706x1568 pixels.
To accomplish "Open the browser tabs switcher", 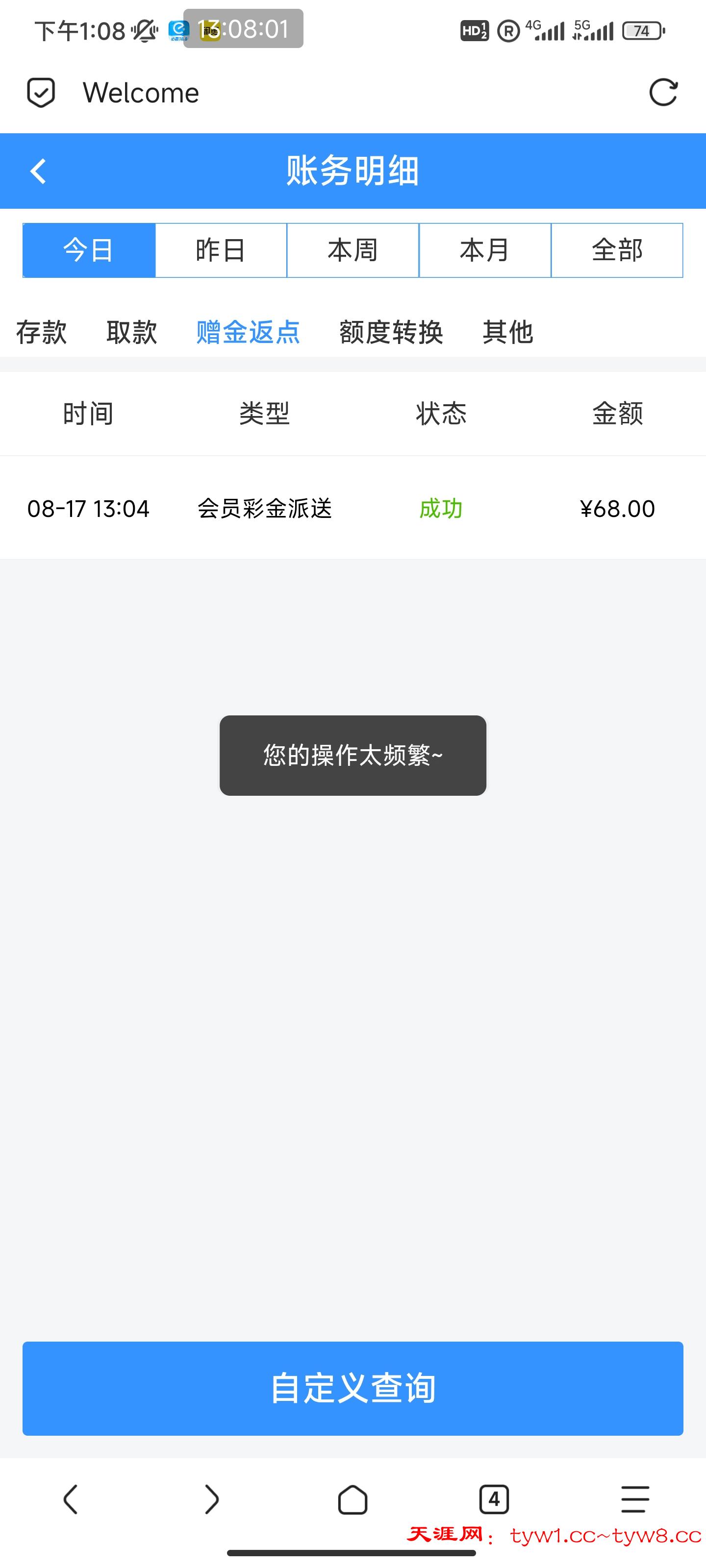I will [x=493, y=1498].
